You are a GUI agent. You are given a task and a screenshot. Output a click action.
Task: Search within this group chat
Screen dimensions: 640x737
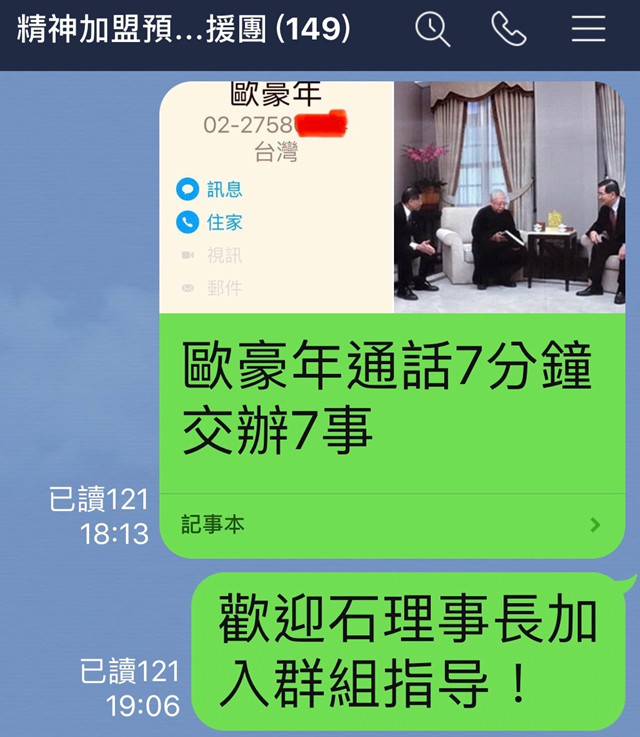[432, 30]
